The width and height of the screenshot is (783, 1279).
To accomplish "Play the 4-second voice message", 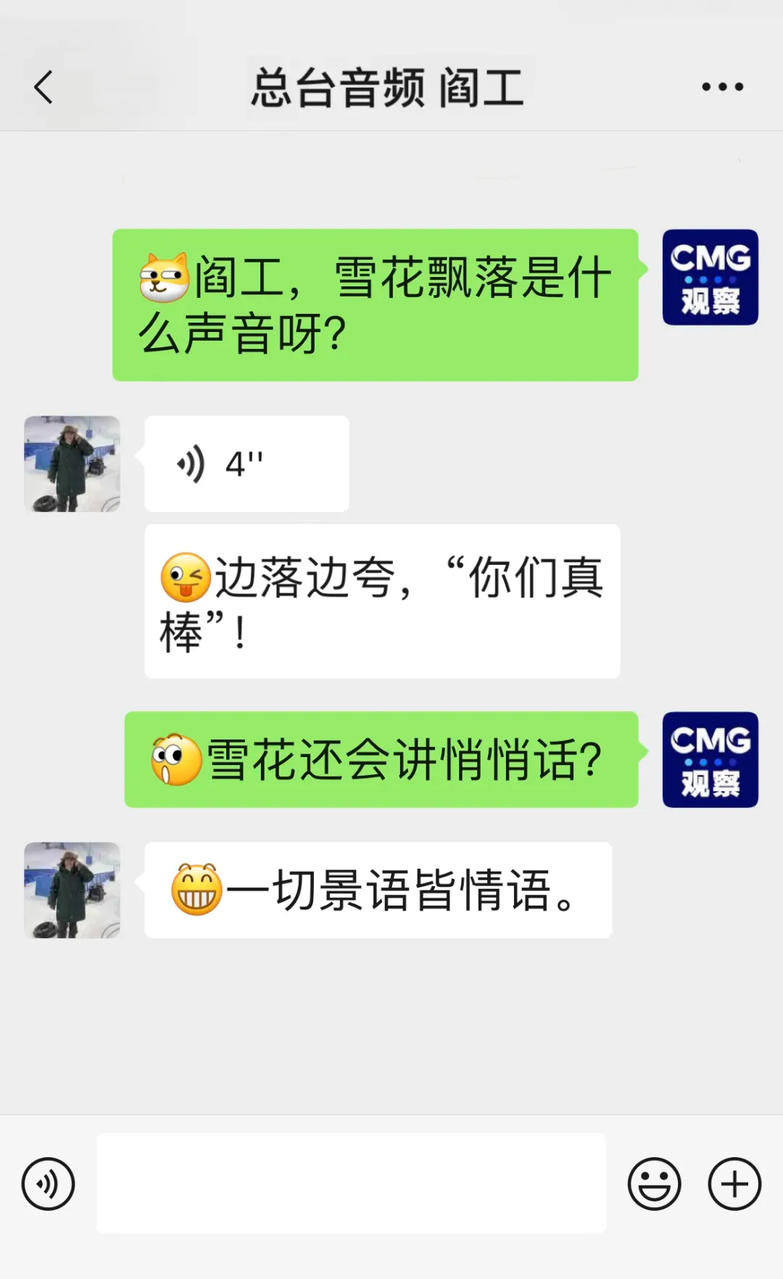I will [x=246, y=463].
